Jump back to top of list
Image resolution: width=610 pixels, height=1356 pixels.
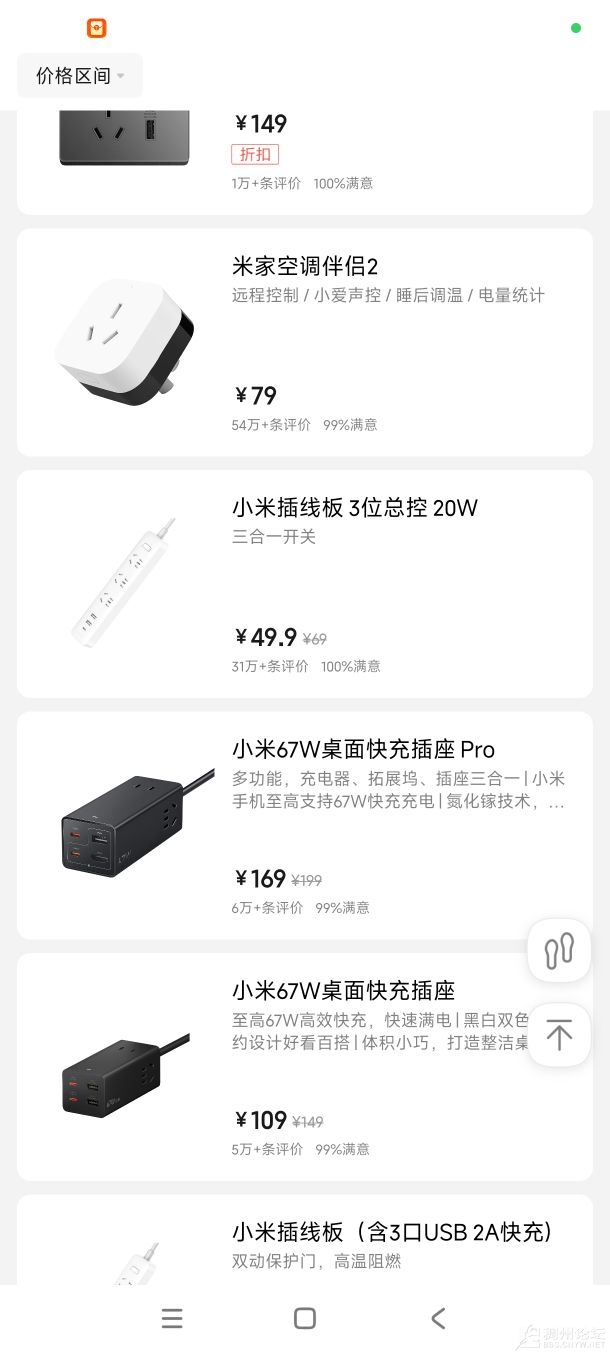coord(559,1035)
